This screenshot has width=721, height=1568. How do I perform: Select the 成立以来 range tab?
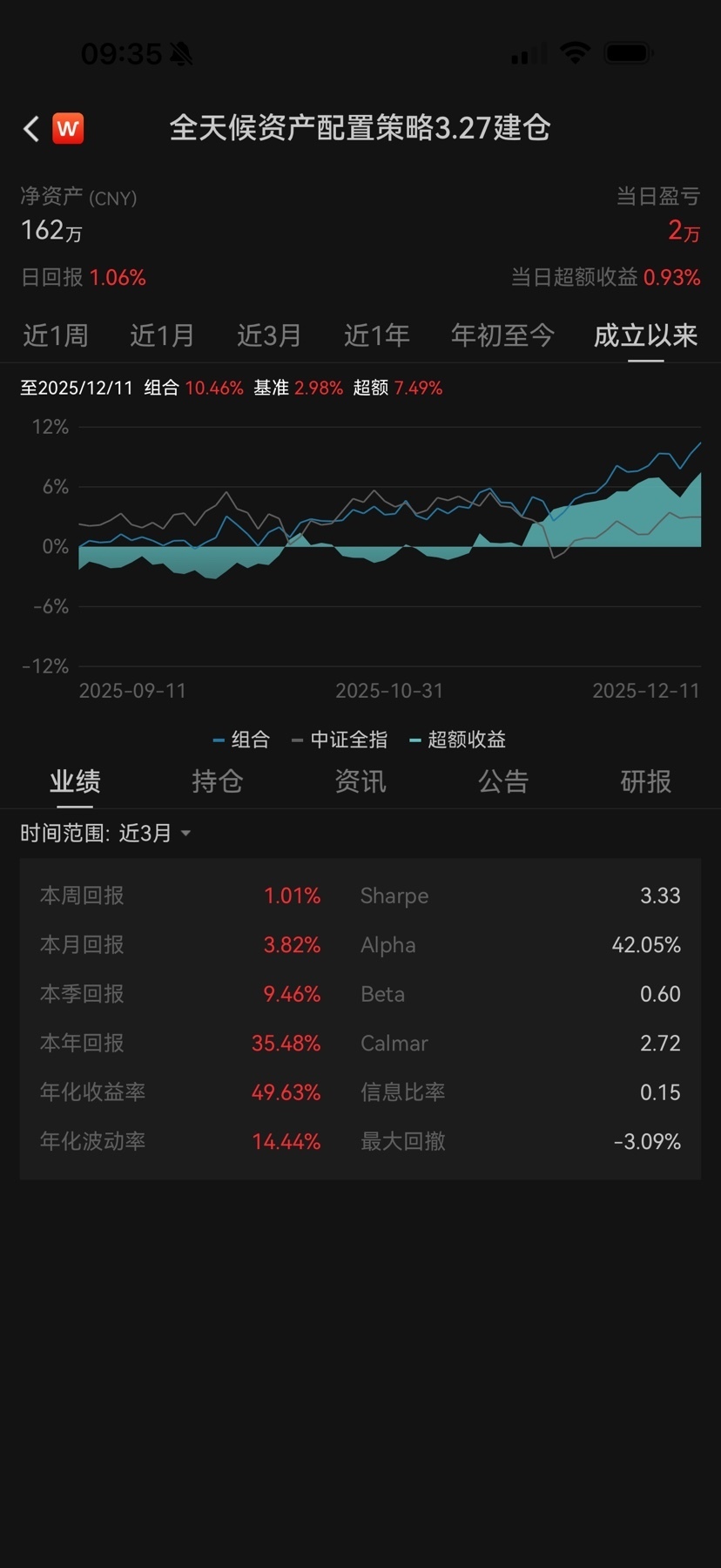[645, 335]
